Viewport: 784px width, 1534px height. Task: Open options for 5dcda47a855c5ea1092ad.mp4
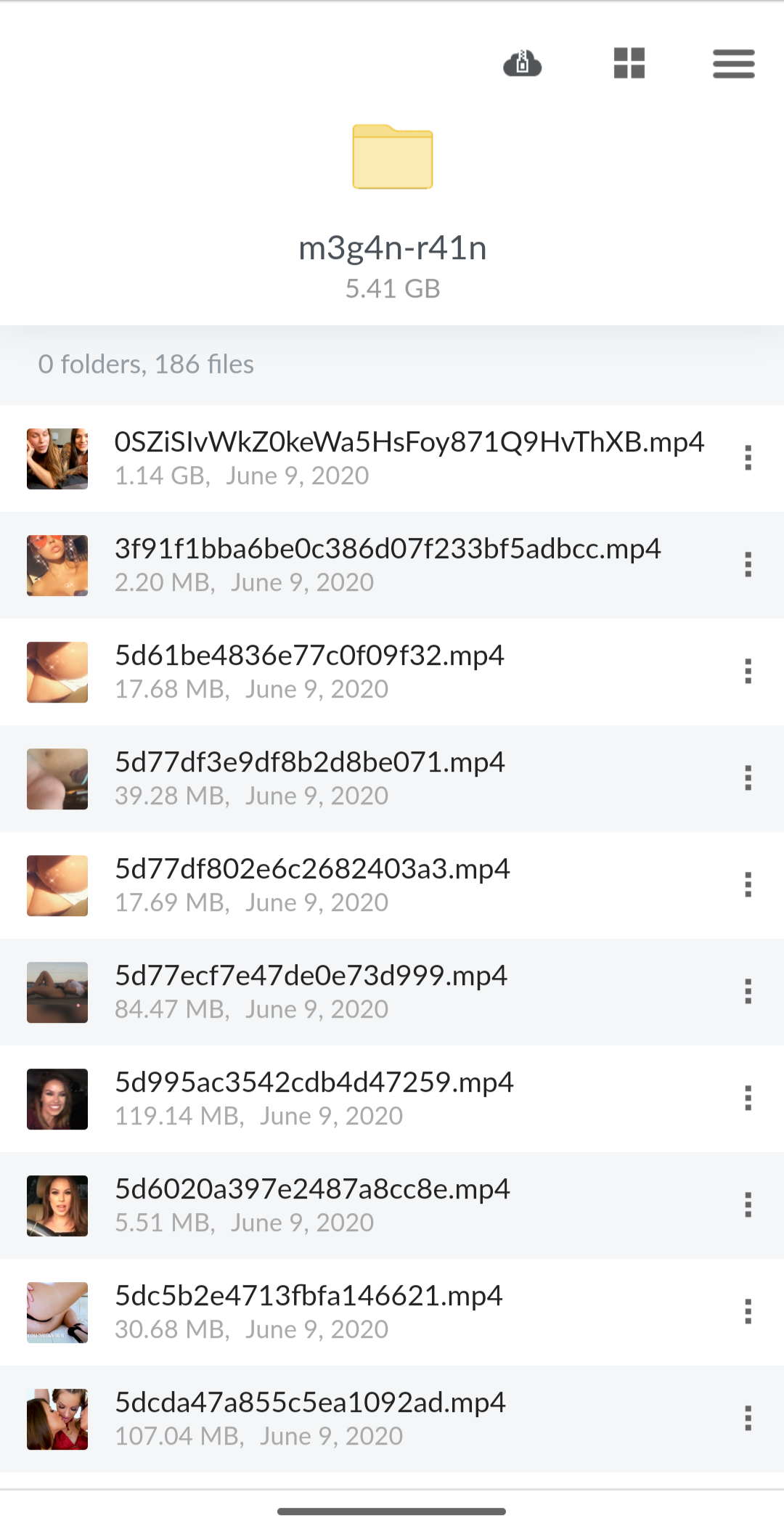click(748, 1419)
